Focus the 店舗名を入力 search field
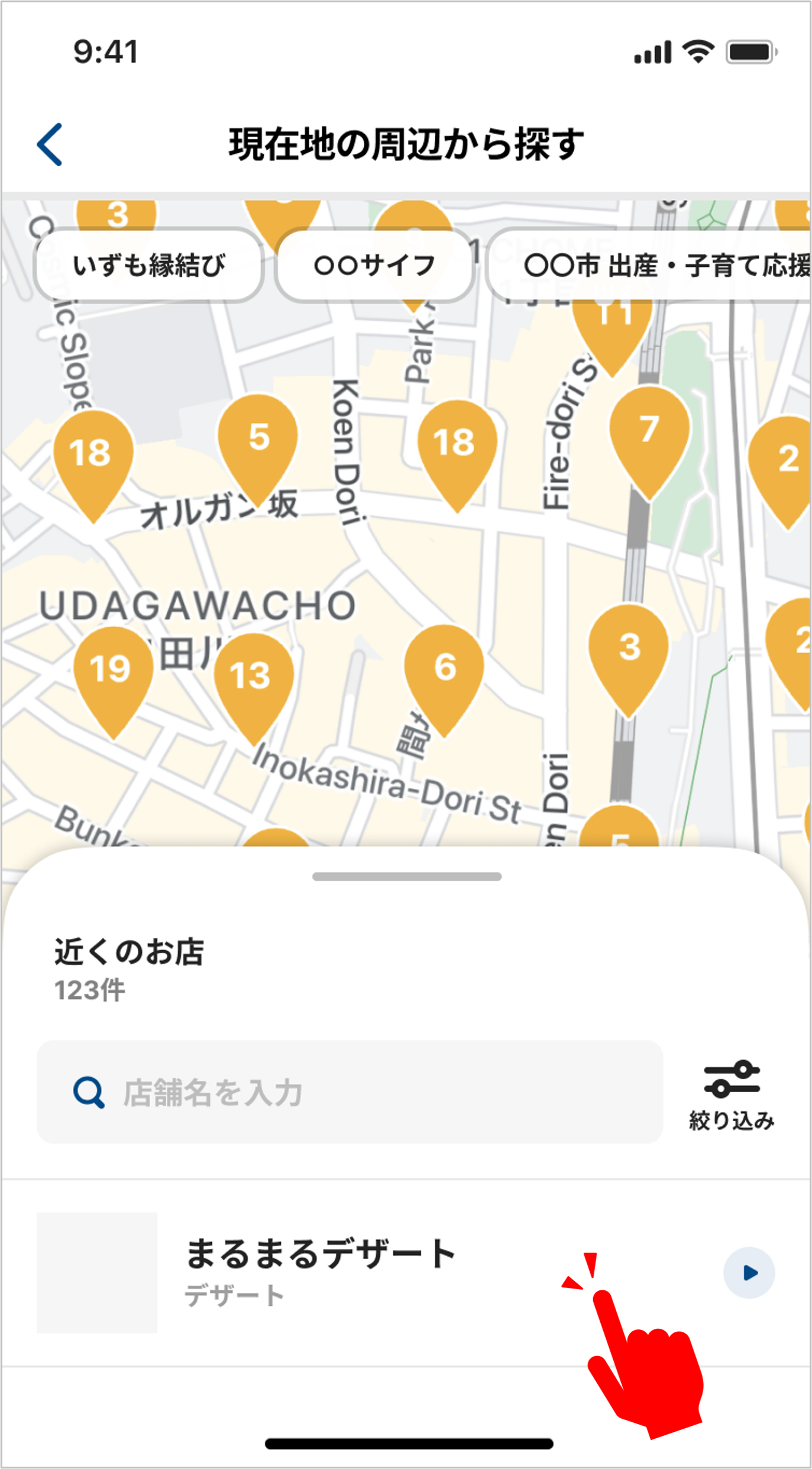 [x=350, y=1092]
